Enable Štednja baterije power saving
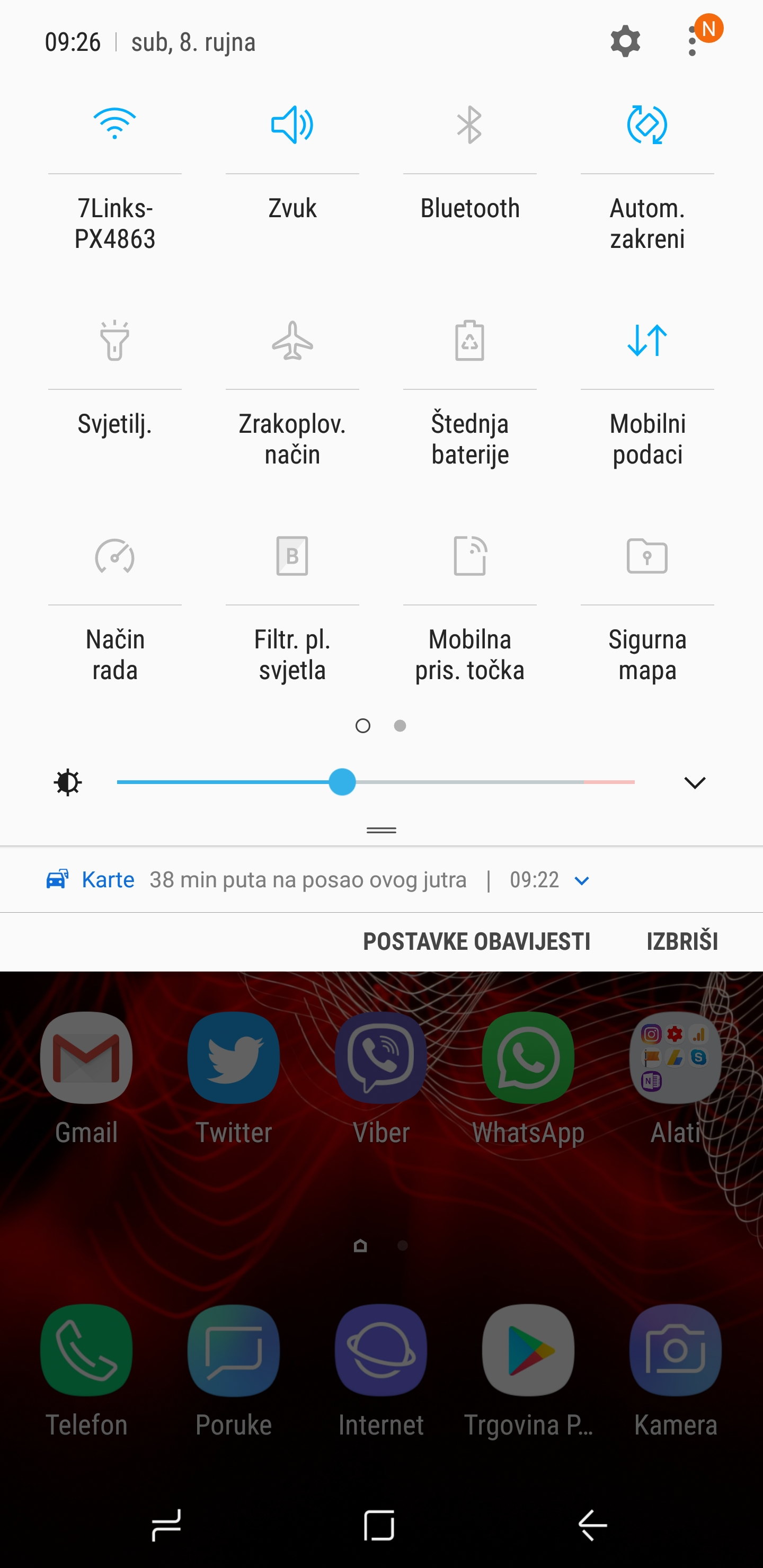The height and width of the screenshot is (1568, 763). tap(469, 340)
